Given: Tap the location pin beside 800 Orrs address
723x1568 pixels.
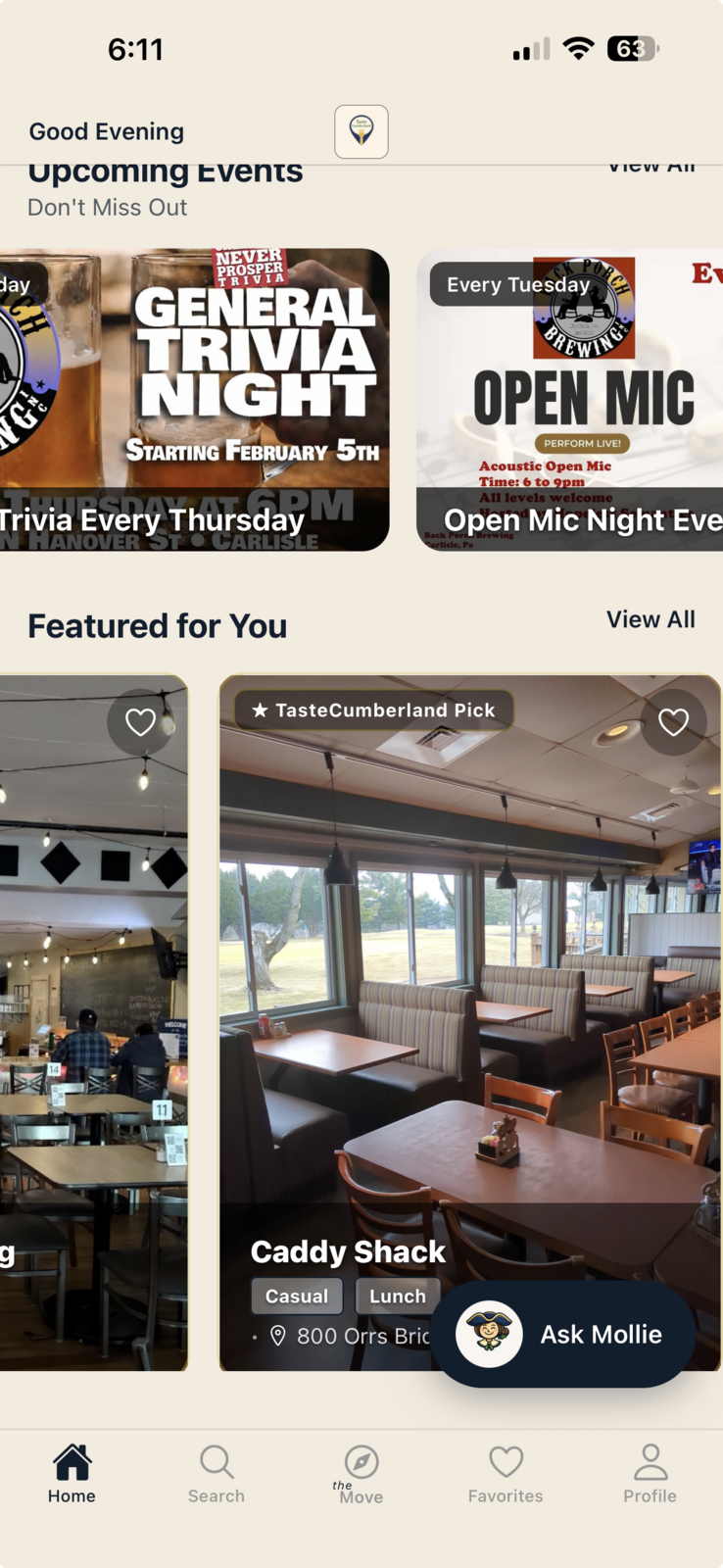Looking at the screenshot, I should click(x=278, y=1336).
